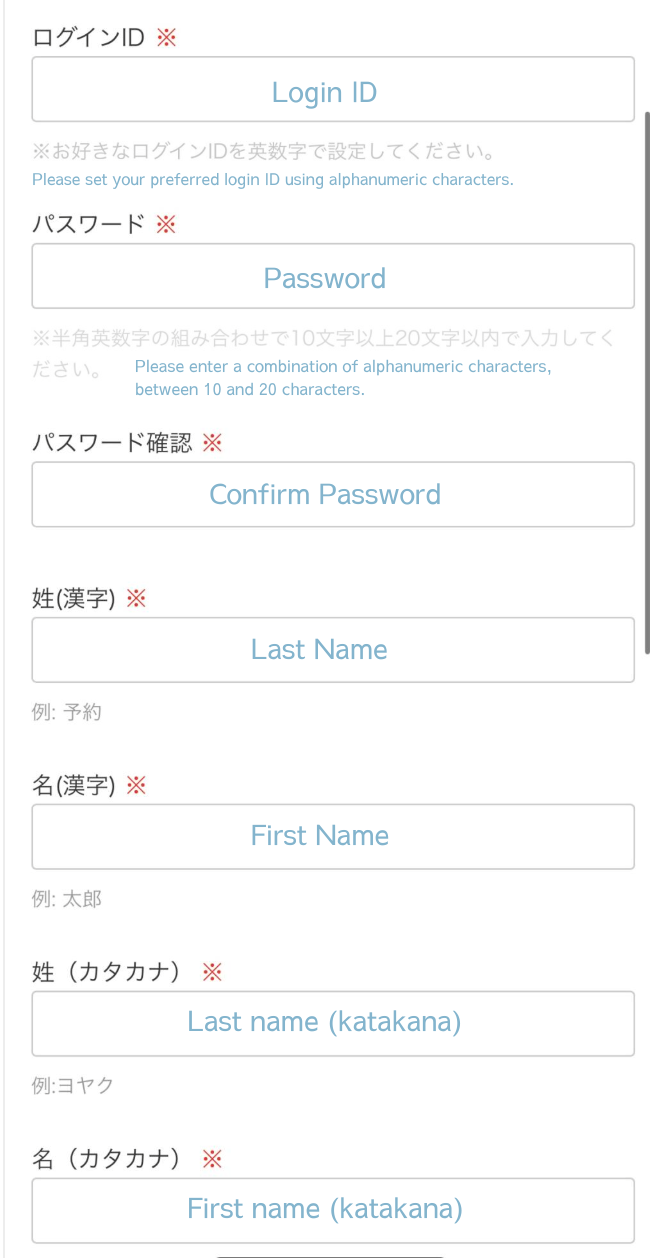Image resolution: width=650 pixels, height=1258 pixels.
Task: Select the First Name kanji field
Action: (x=333, y=836)
